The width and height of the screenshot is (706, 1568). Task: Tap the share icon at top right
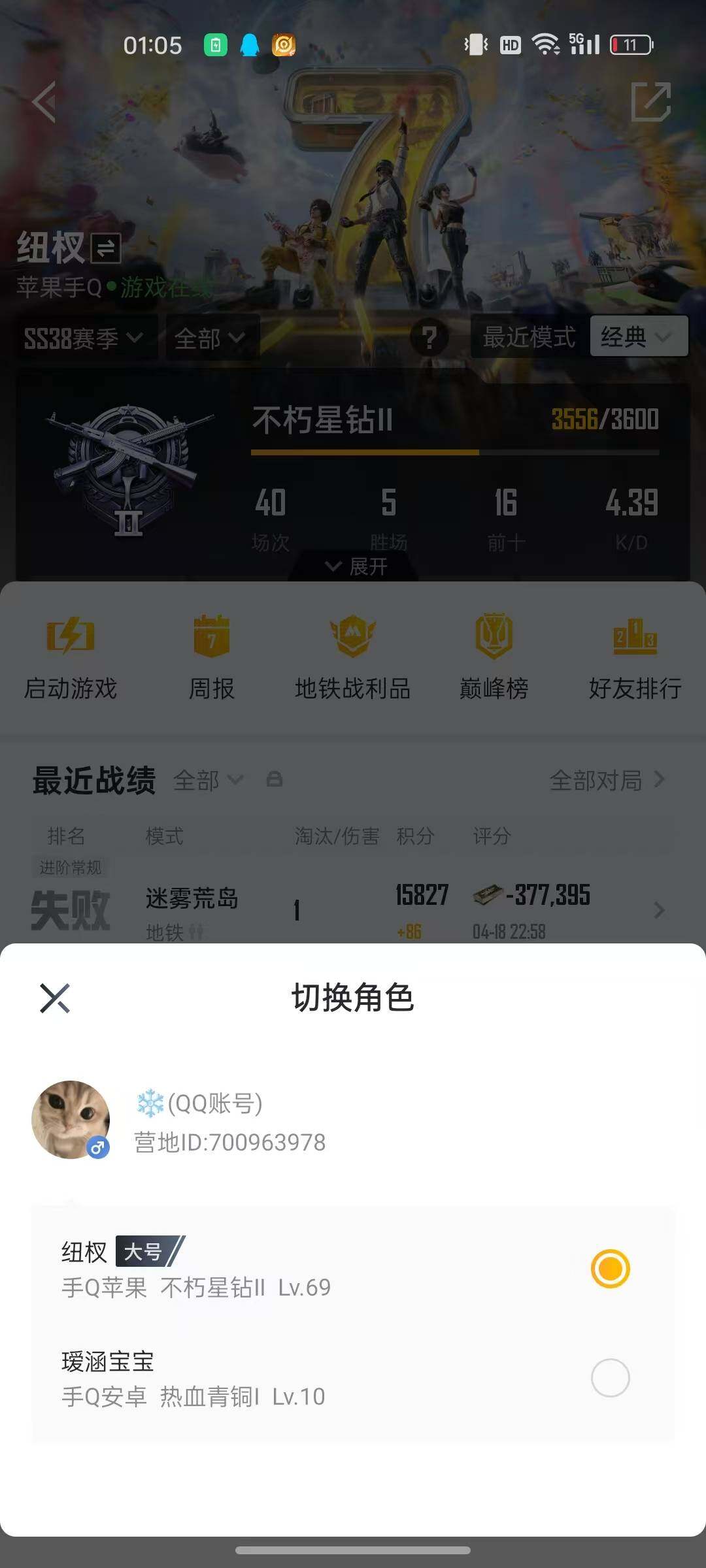[x=651, y=101]
